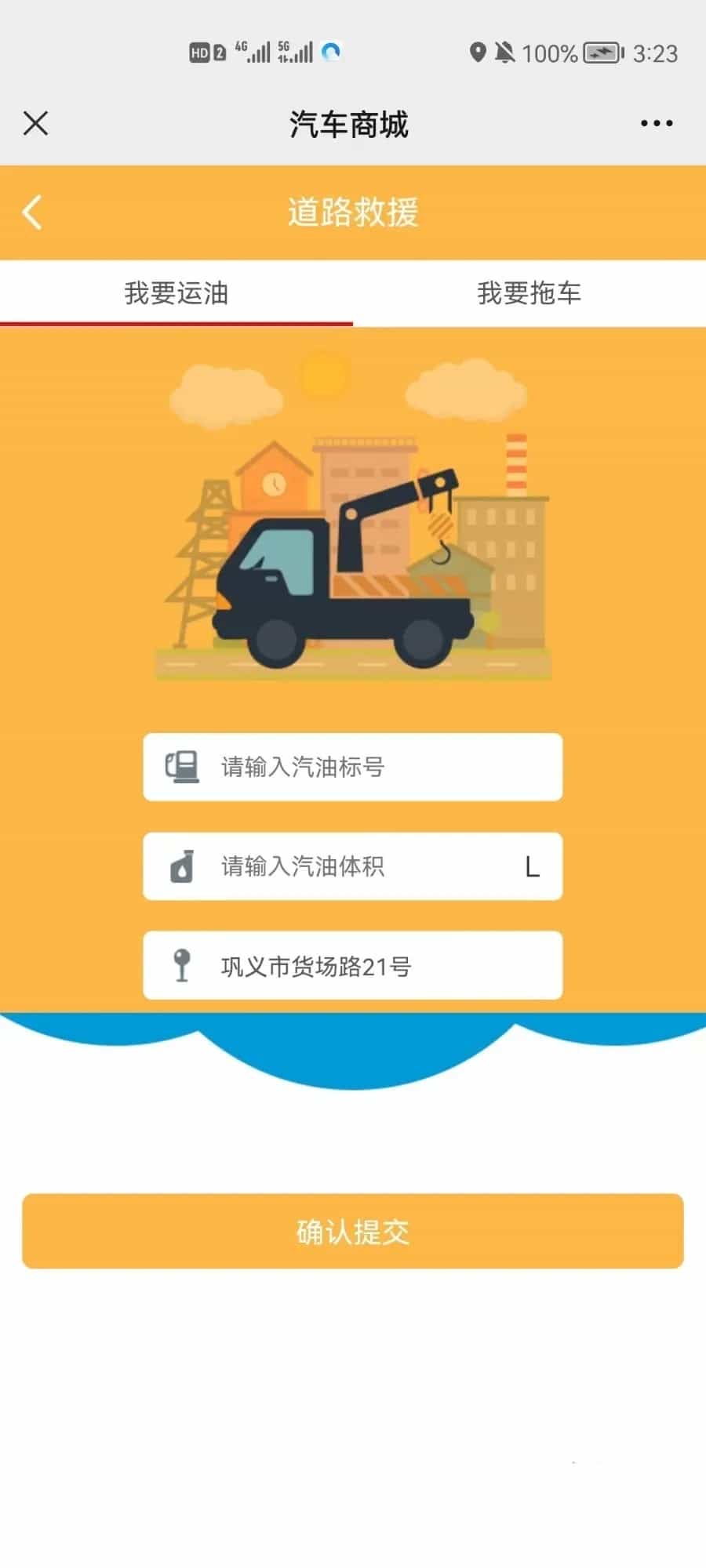The width and height of the screenshot is (706, 1568).
Task: Close the 汽车商城 mini program page
Action: [35, 123]
